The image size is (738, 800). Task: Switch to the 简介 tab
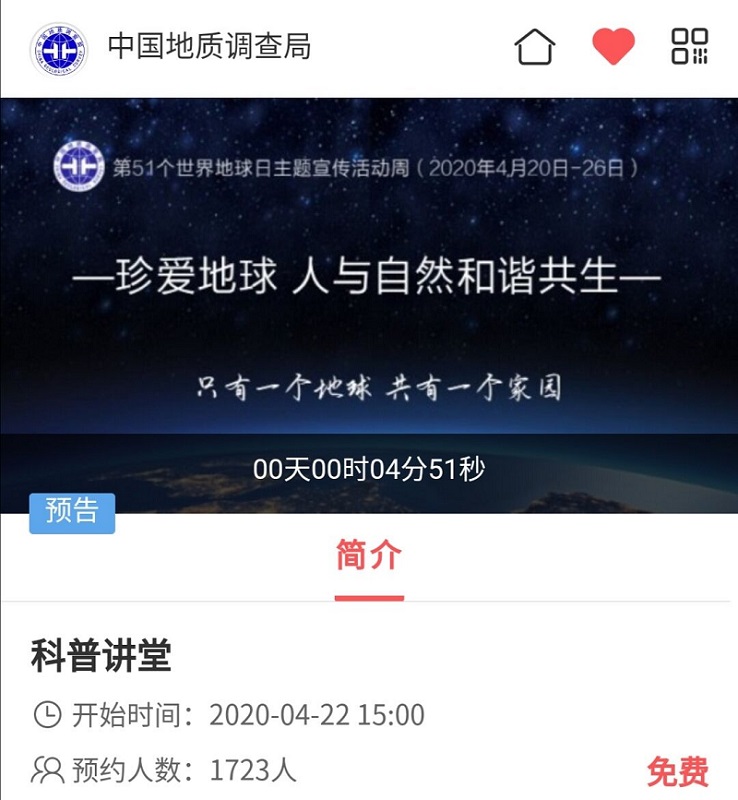click(x=369, y=557)
